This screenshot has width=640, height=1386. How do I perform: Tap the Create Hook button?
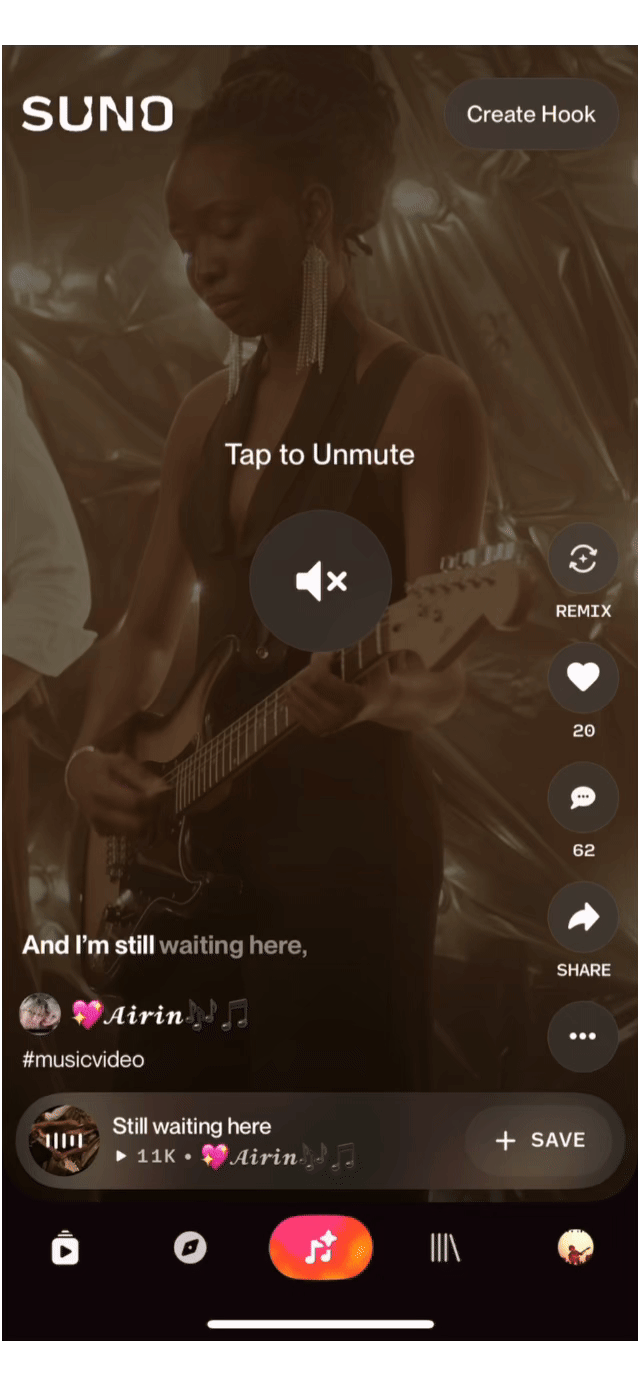tap(531, 114)
